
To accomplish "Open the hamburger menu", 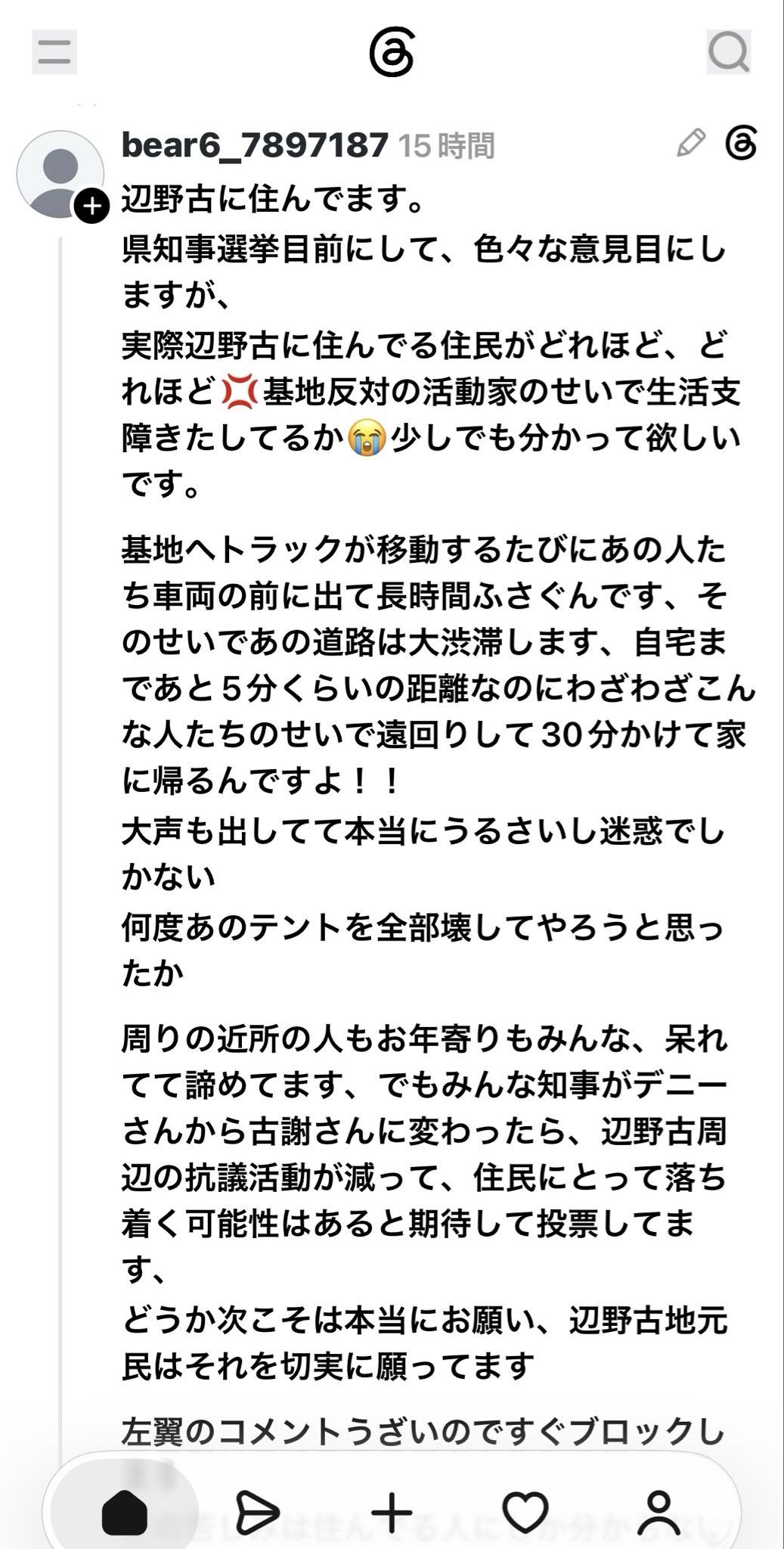I will tap(54, 51).
